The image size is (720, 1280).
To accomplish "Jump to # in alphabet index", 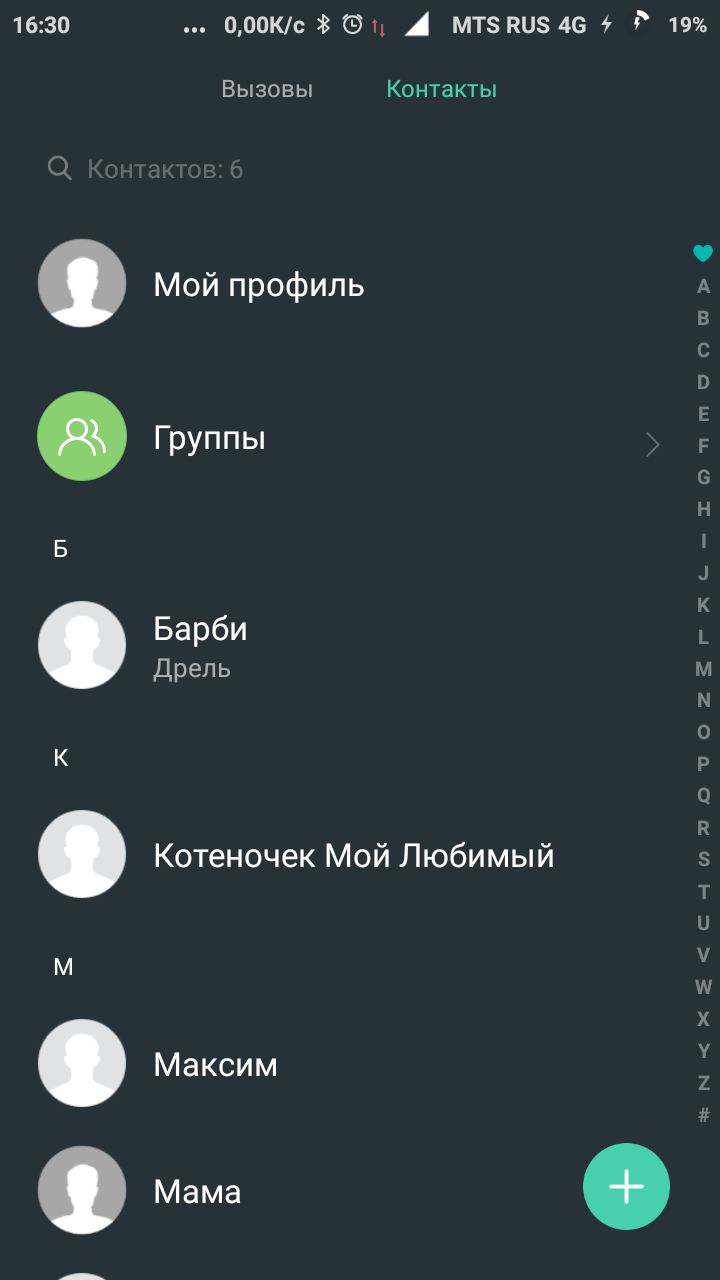I will click(703, 1114).
